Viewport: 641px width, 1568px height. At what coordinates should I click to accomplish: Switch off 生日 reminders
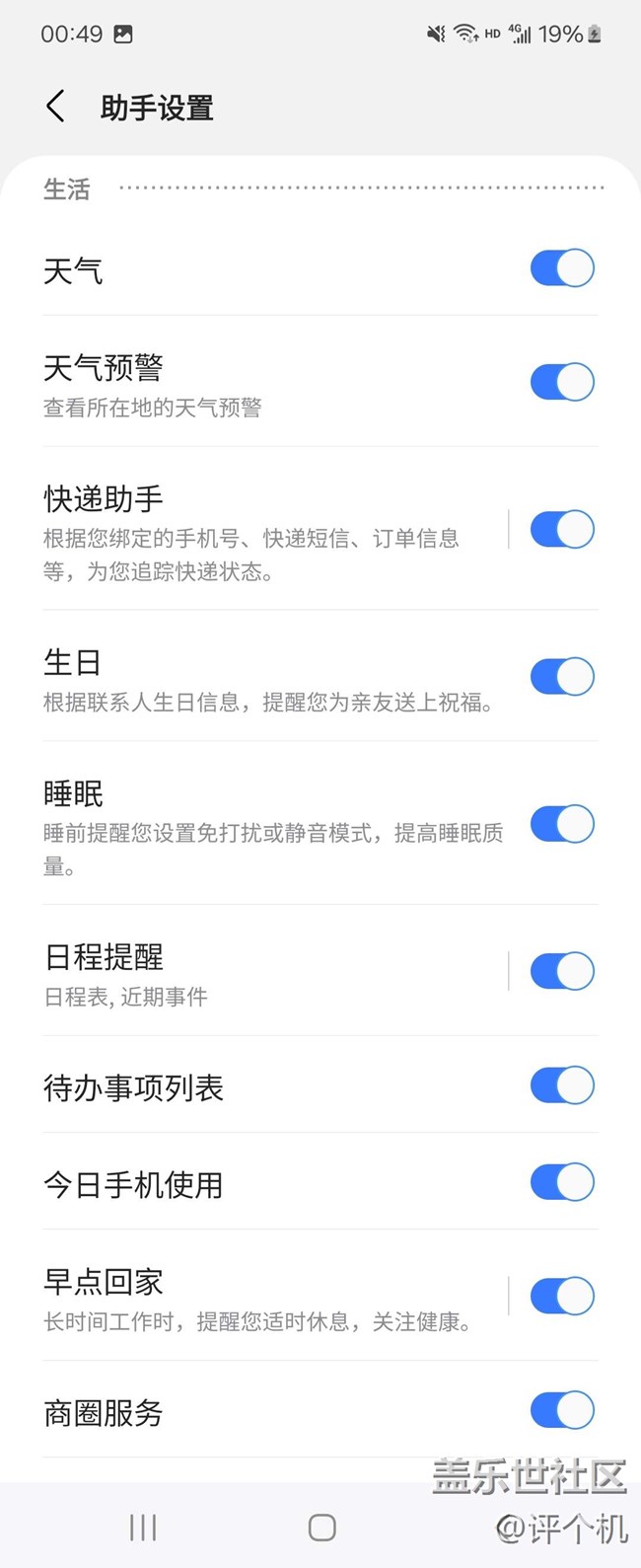click(562, 677)
